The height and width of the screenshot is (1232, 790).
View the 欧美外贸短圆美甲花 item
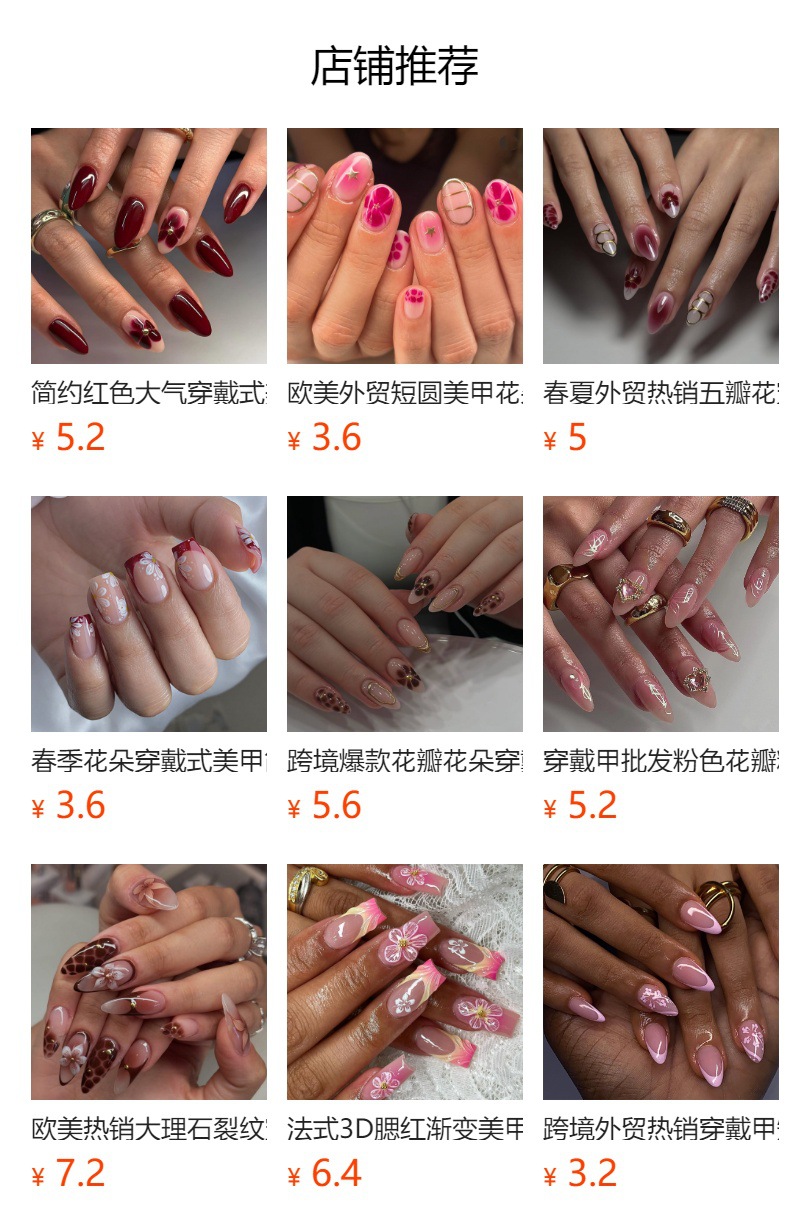point(405,246)
